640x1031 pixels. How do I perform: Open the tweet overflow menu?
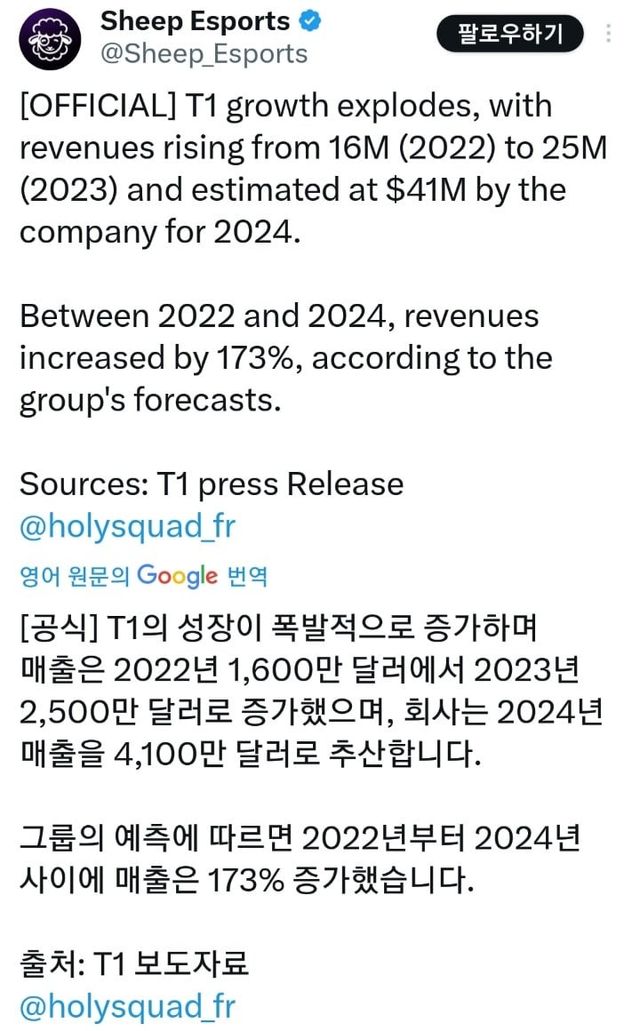(611, 34)
